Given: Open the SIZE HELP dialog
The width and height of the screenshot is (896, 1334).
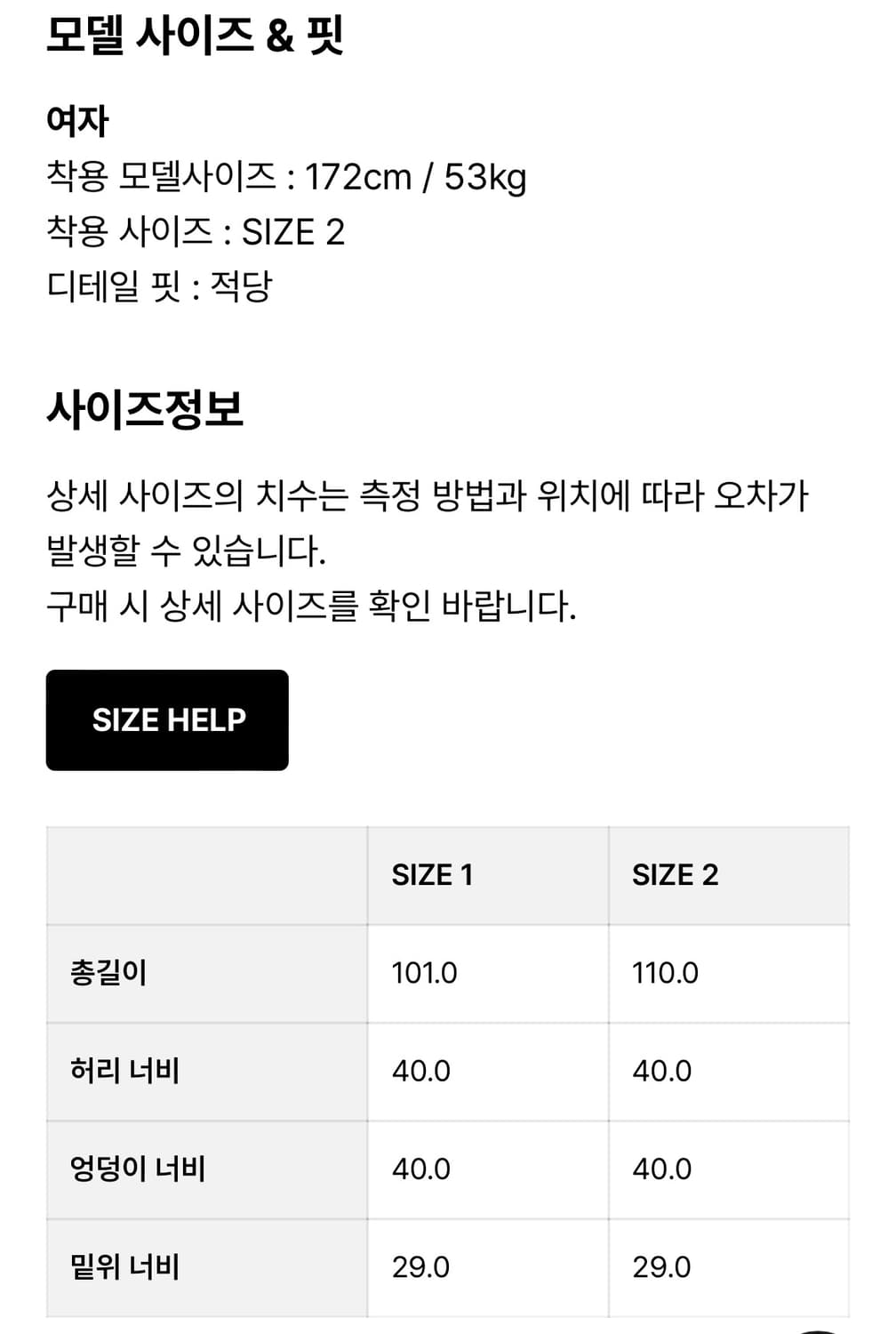Looking at the screenshot, I should tap(166, 719).
